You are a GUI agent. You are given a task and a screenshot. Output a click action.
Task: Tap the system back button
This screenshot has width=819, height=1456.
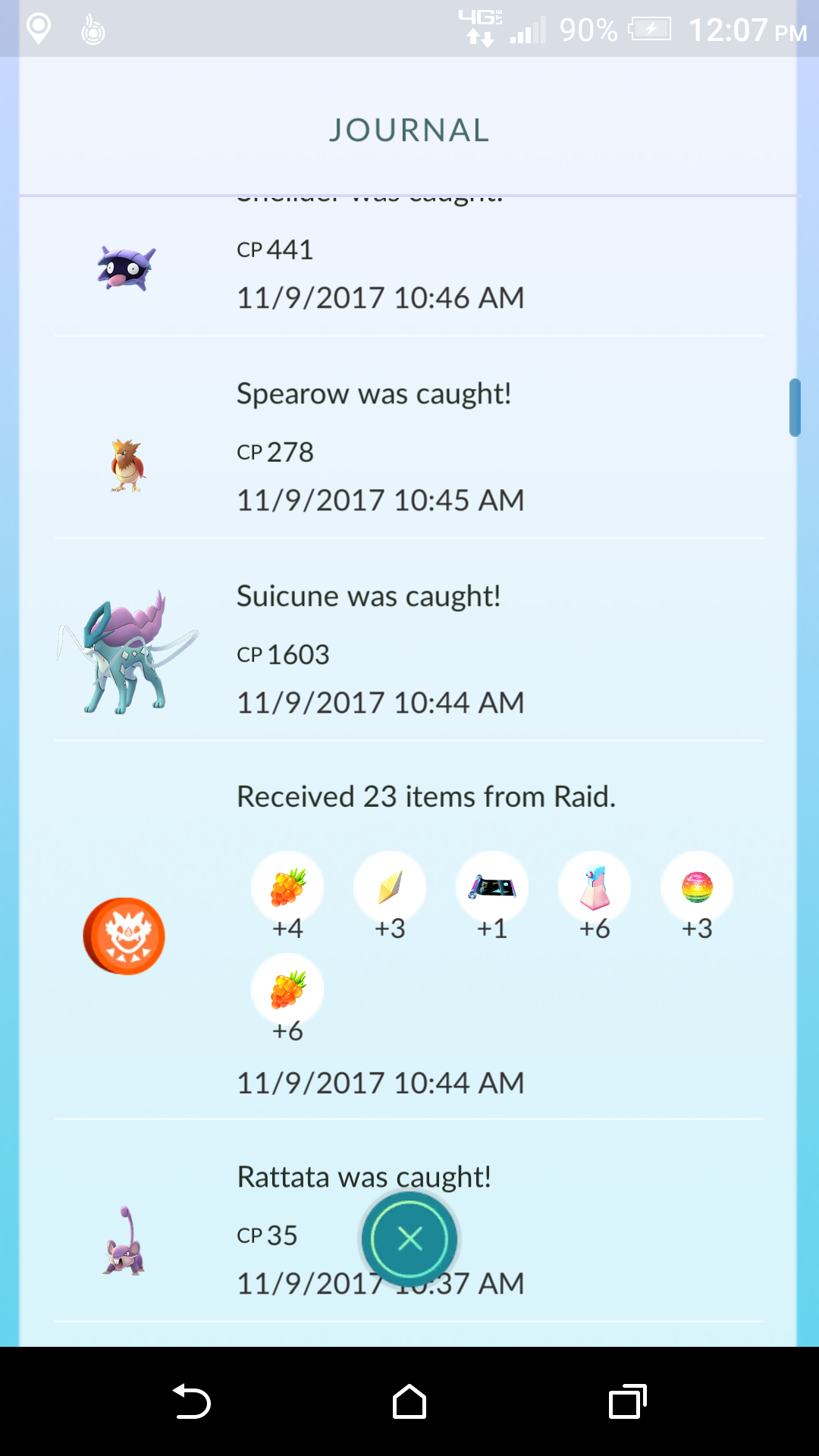point(191,1401)
